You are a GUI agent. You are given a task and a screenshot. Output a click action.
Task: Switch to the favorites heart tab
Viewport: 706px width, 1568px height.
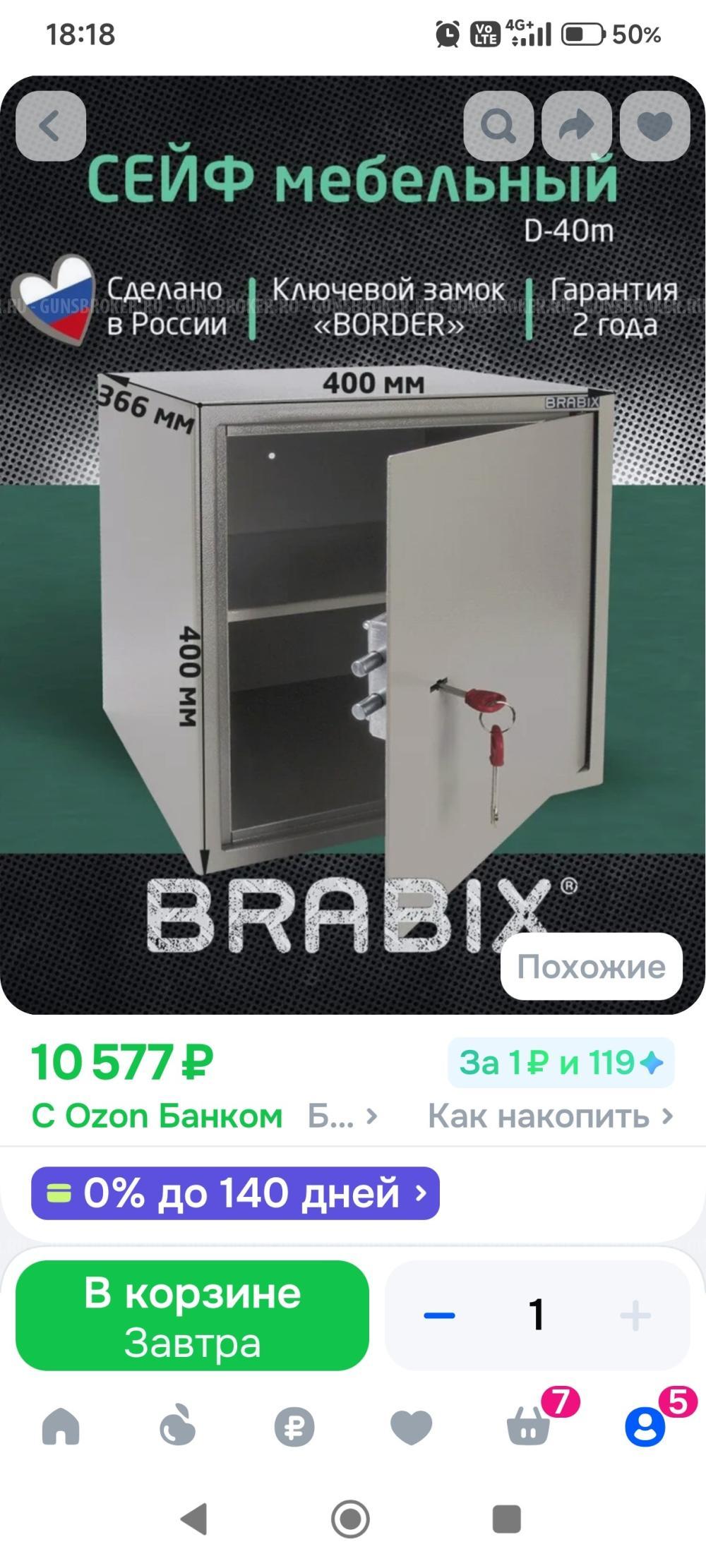tap(411, 1426)
